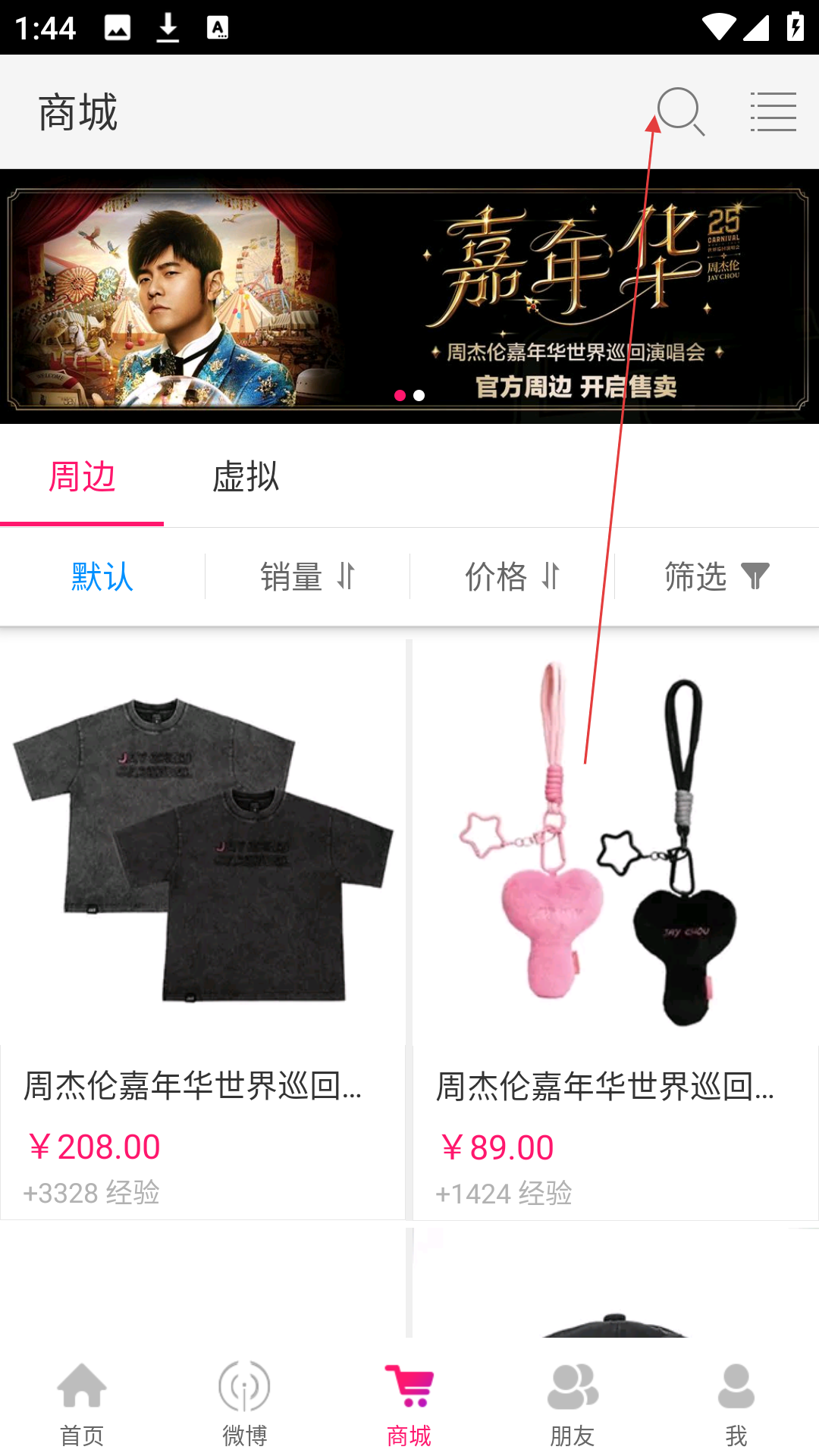Tap the 商城 bottom tab

[x=409, y=1403]
